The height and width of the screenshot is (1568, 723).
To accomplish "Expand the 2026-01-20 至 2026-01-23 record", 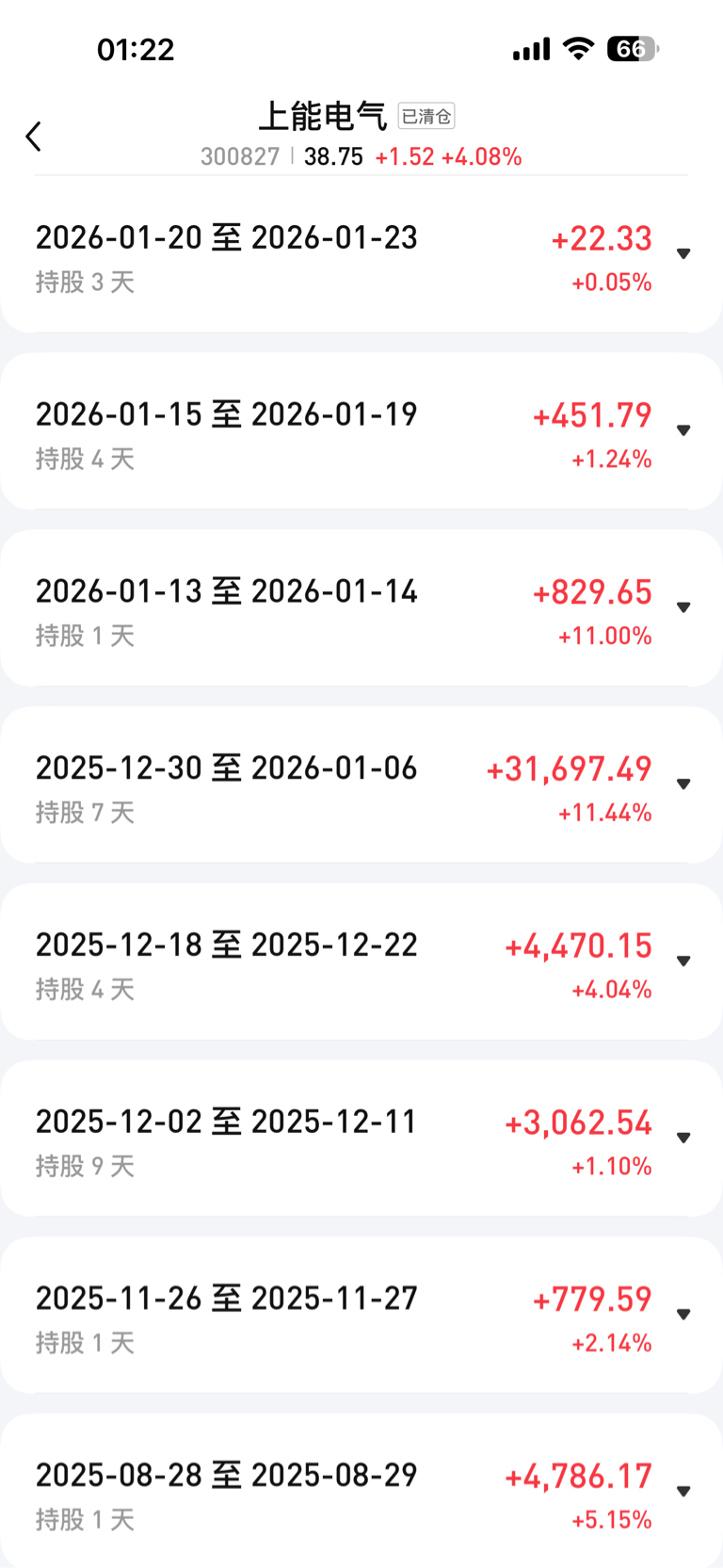I will (x=683, y=253).
